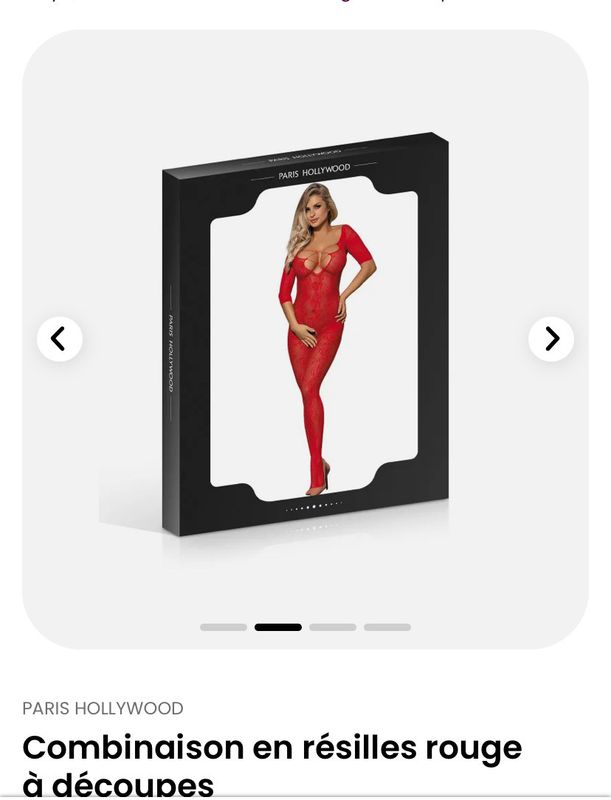Open the PARIS HOLLYWOOD brand page

coord(103,708)
